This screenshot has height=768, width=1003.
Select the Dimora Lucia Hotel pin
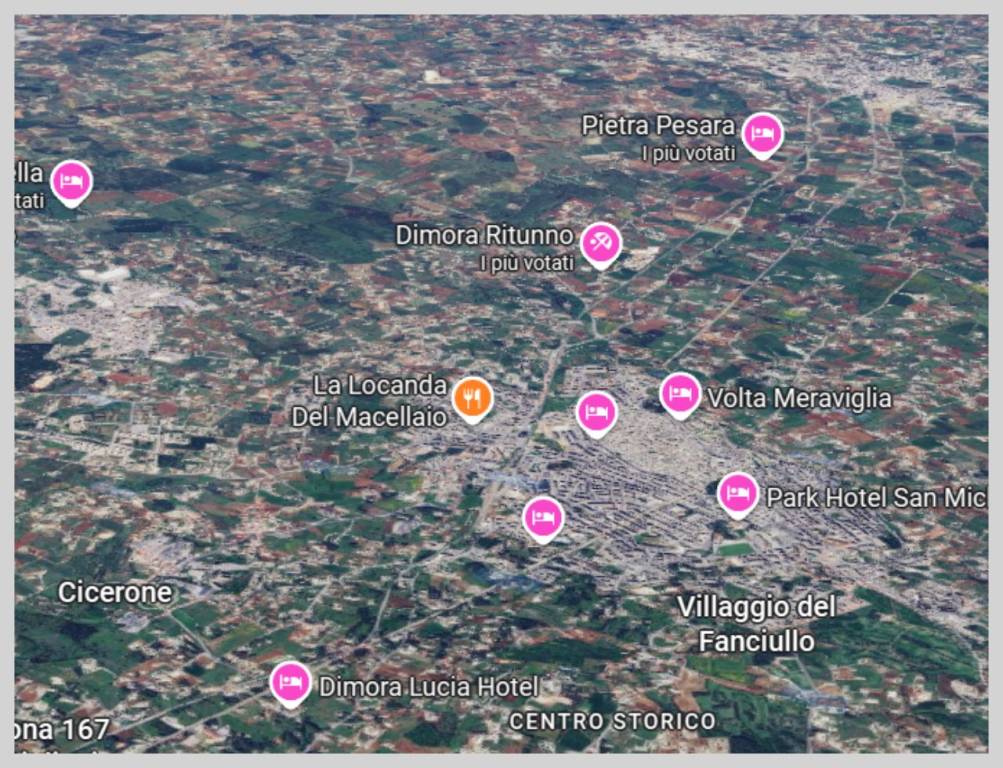pos(290,683)
